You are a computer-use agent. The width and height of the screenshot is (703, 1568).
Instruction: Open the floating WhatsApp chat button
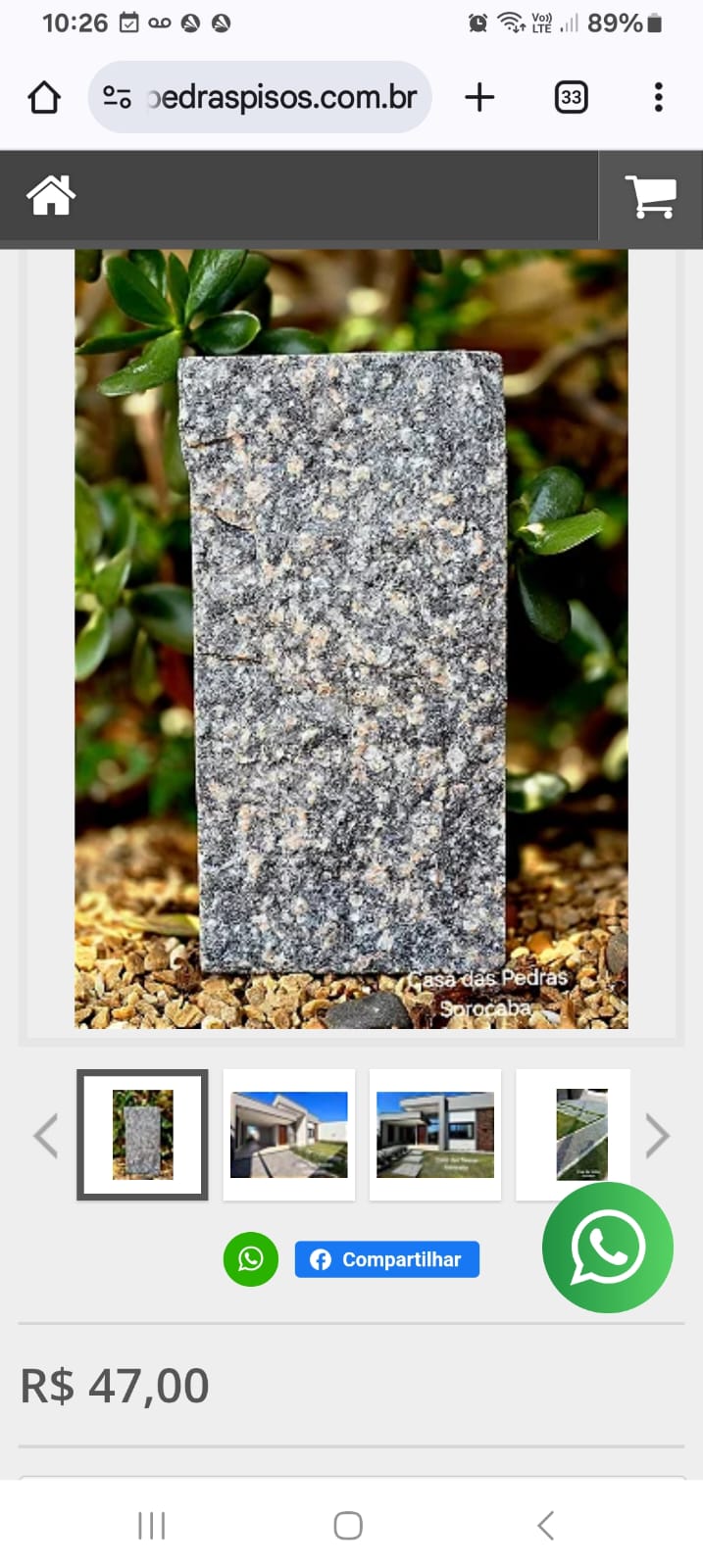pos(608,1248)
